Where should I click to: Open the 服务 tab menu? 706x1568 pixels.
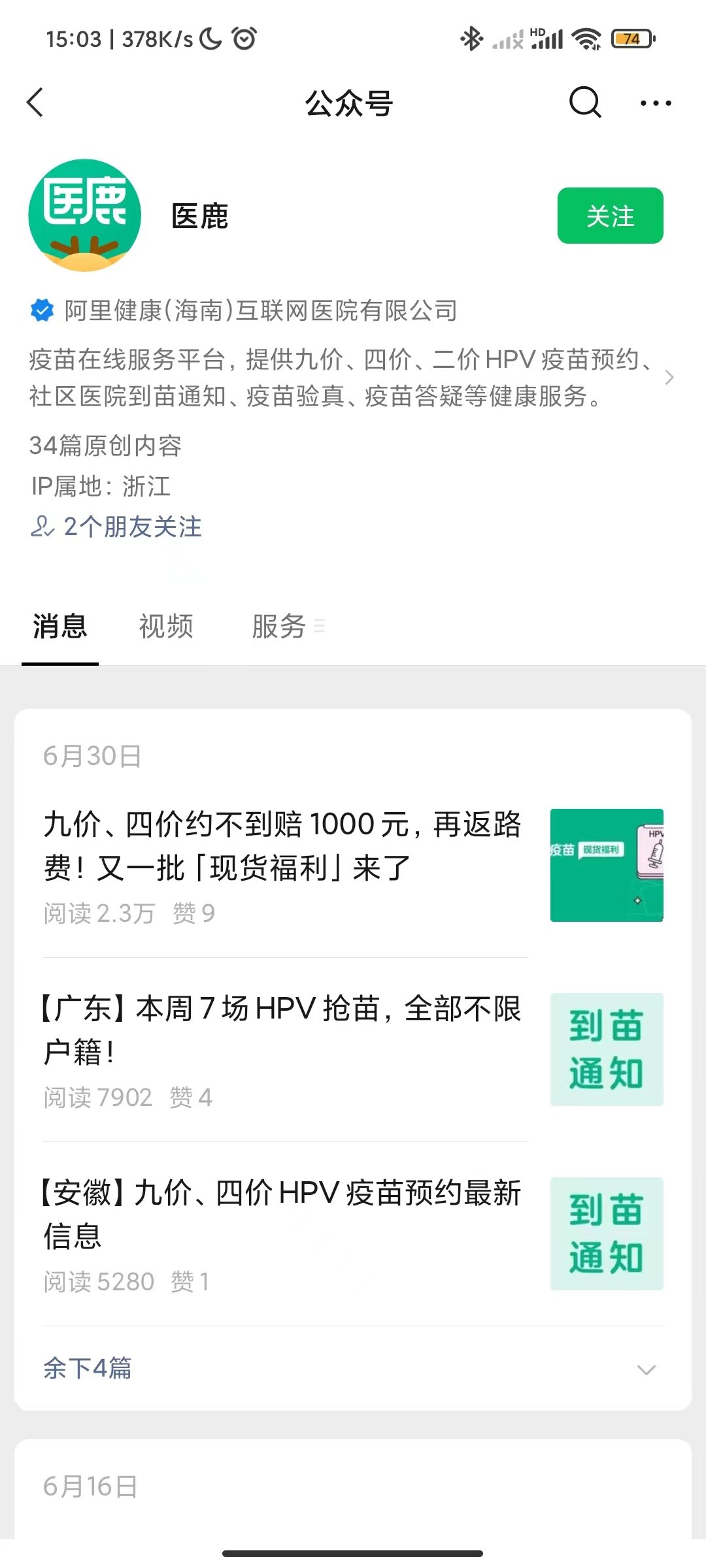pyautogui.click(x=286, y=626)
